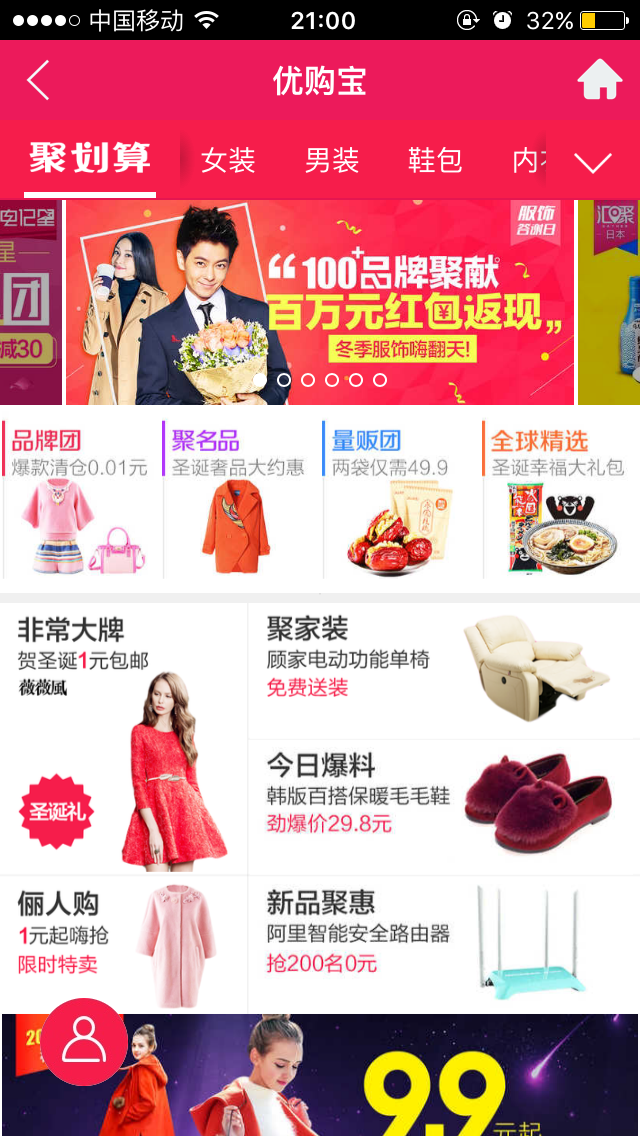The width and height of the screenshot is (640, 1136).
Task: Go back using the arrow icon
Action: click(x=38, y=81)
